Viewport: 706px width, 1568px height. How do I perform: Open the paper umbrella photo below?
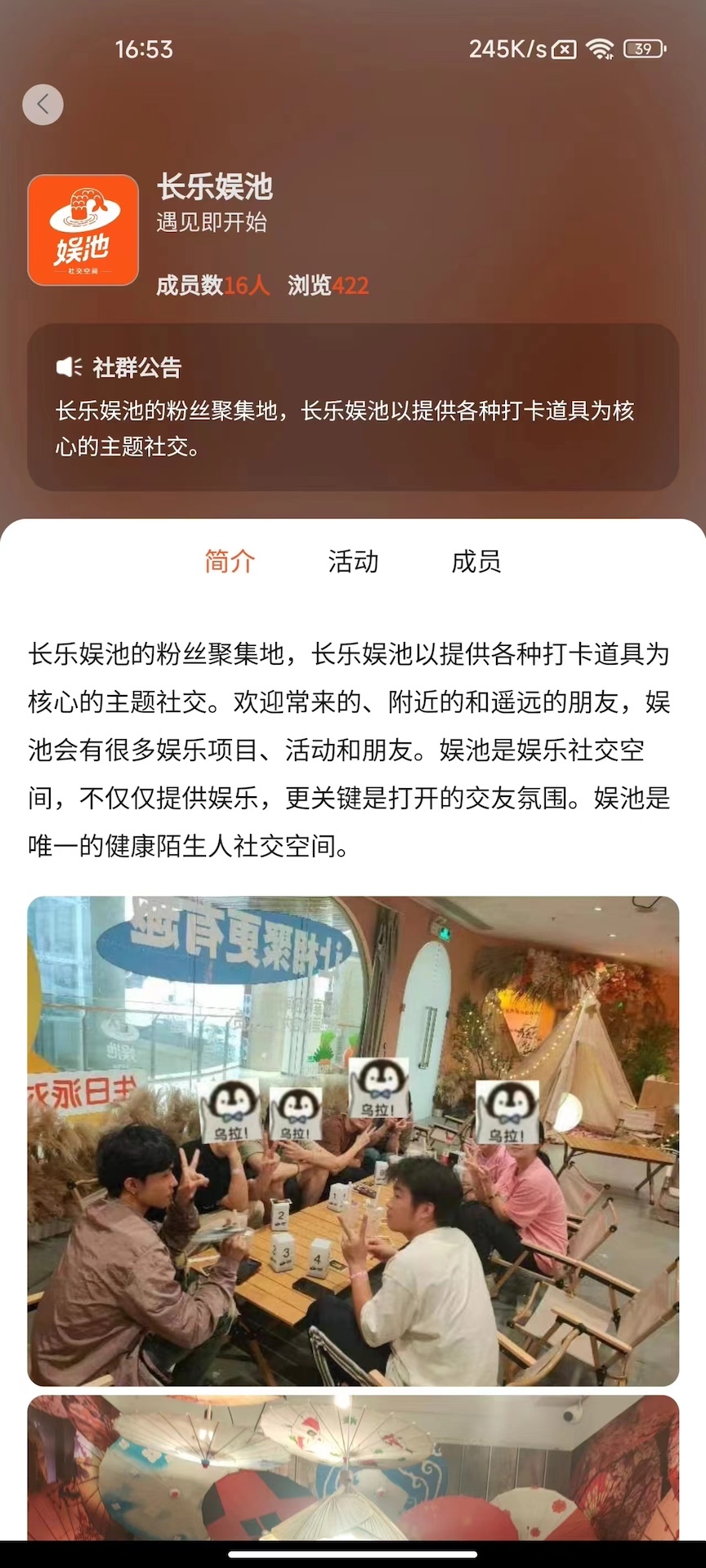pyautogui.click(x=353, y=1470)
